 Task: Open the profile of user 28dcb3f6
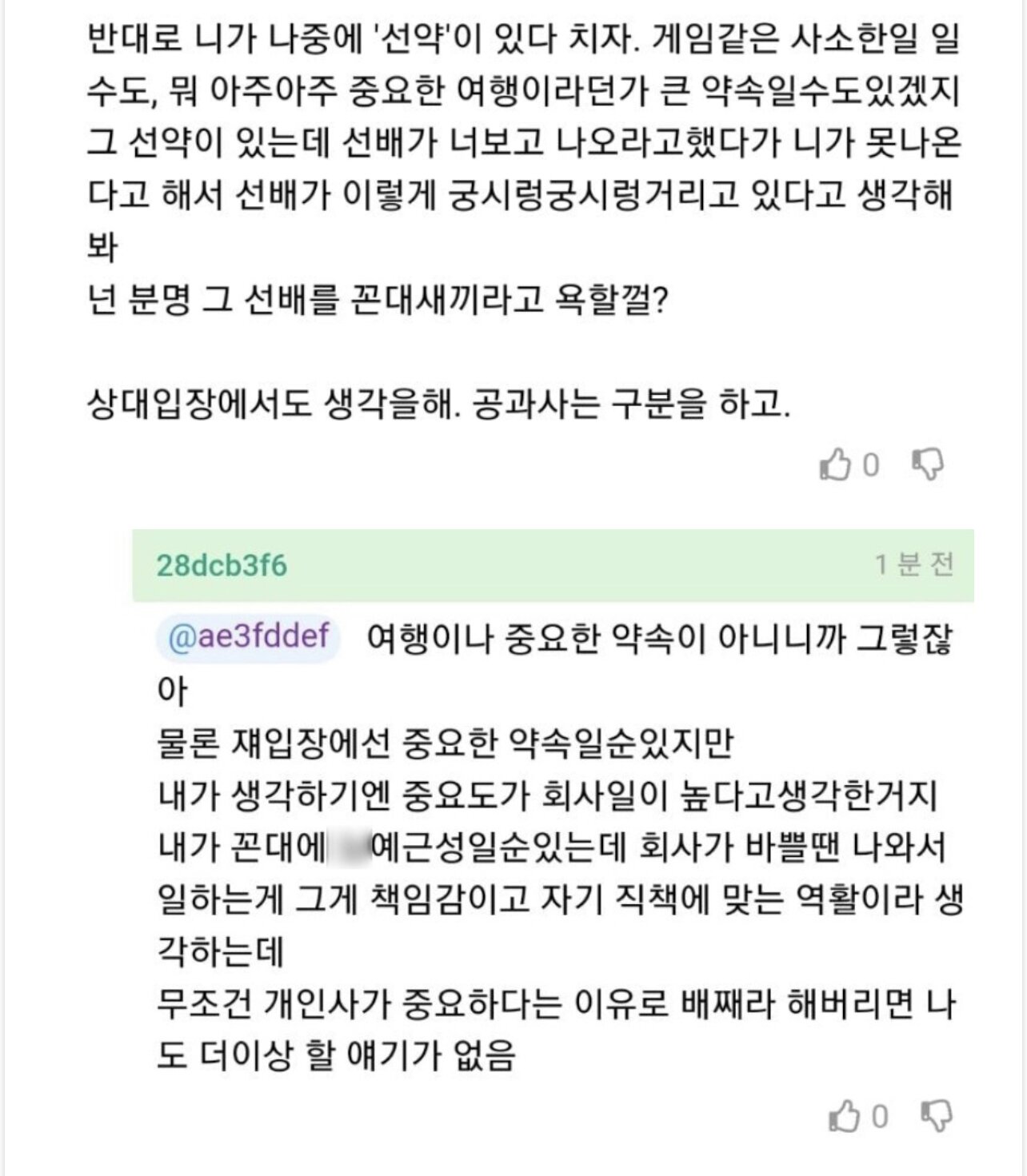(222, 565)
